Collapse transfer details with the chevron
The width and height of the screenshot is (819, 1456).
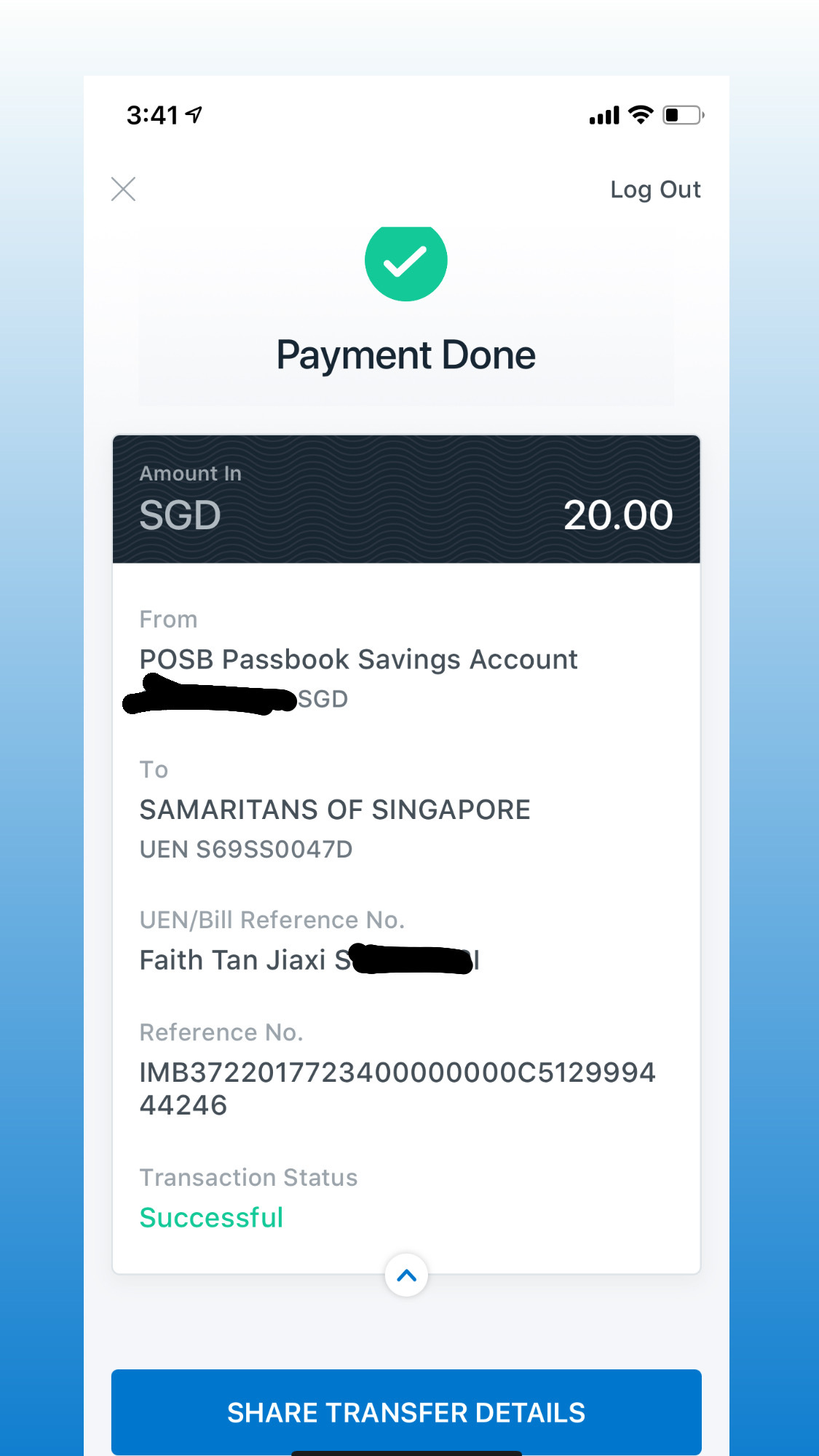pos(406,1275)
